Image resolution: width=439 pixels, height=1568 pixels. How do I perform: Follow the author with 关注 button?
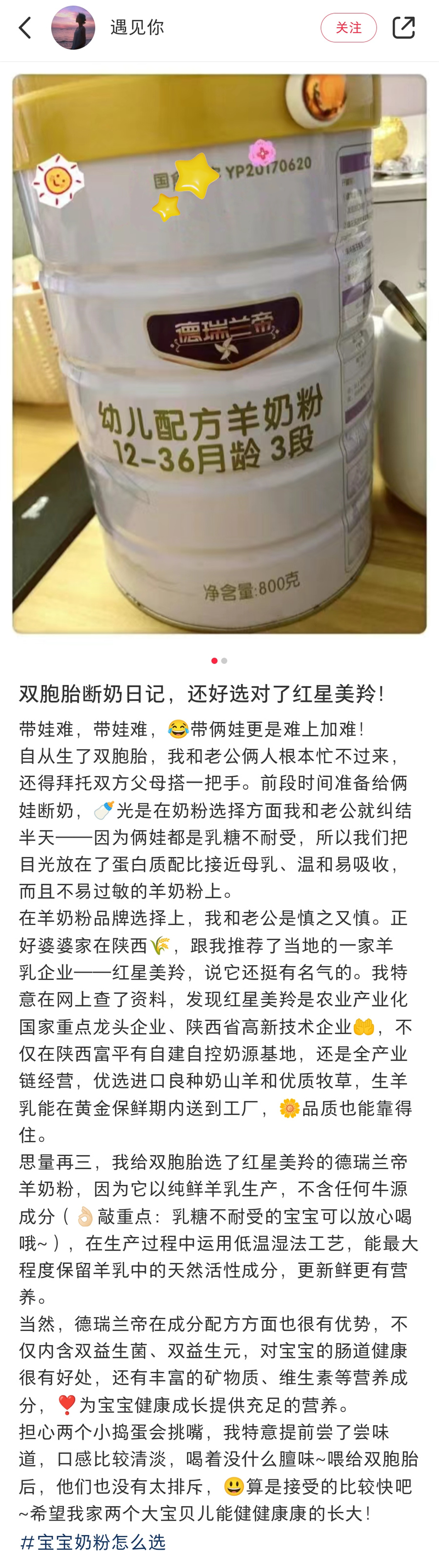[x=348, y=28]
